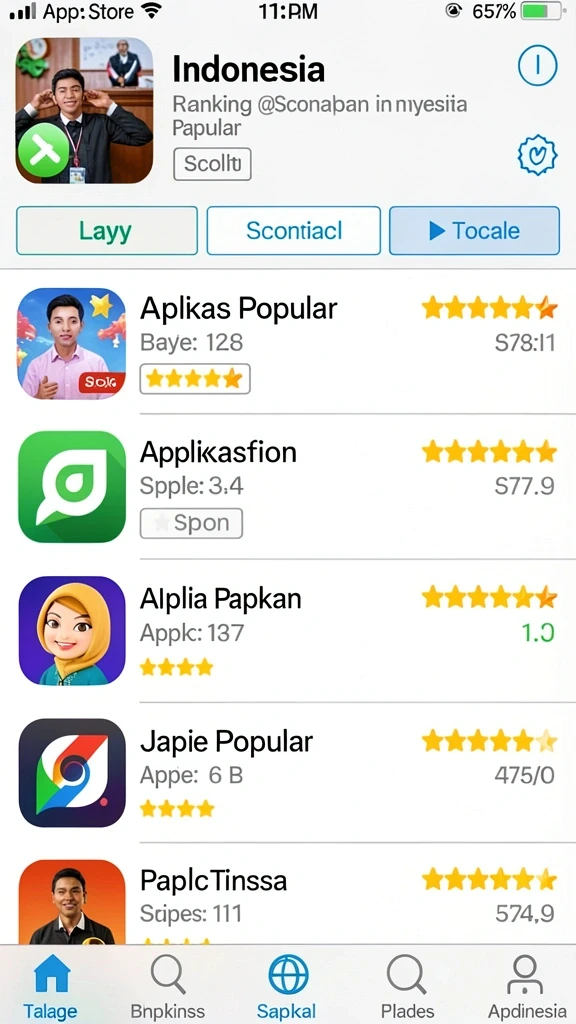Open the Aplikas Popular app row

click(x=288, y=344)
